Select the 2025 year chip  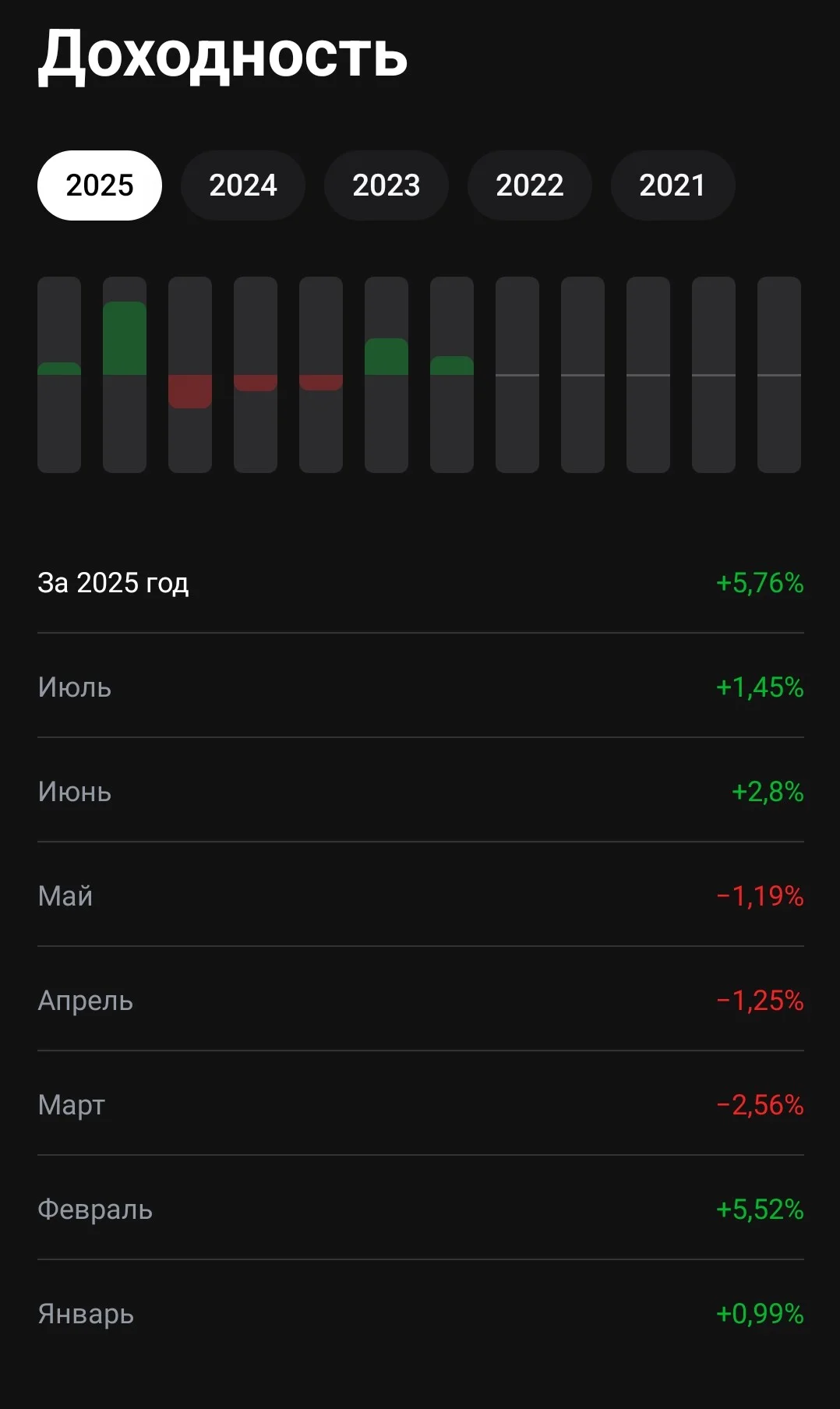tap(100, 185)
